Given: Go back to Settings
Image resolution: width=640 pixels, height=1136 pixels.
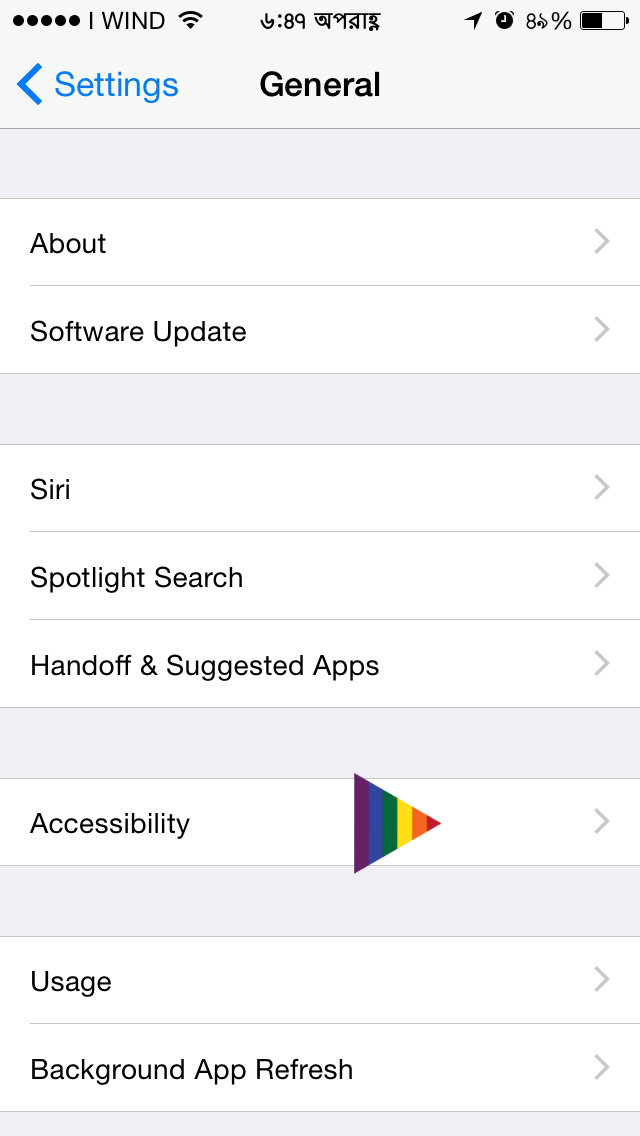Looking at the screenshot, I should [98, 85].
